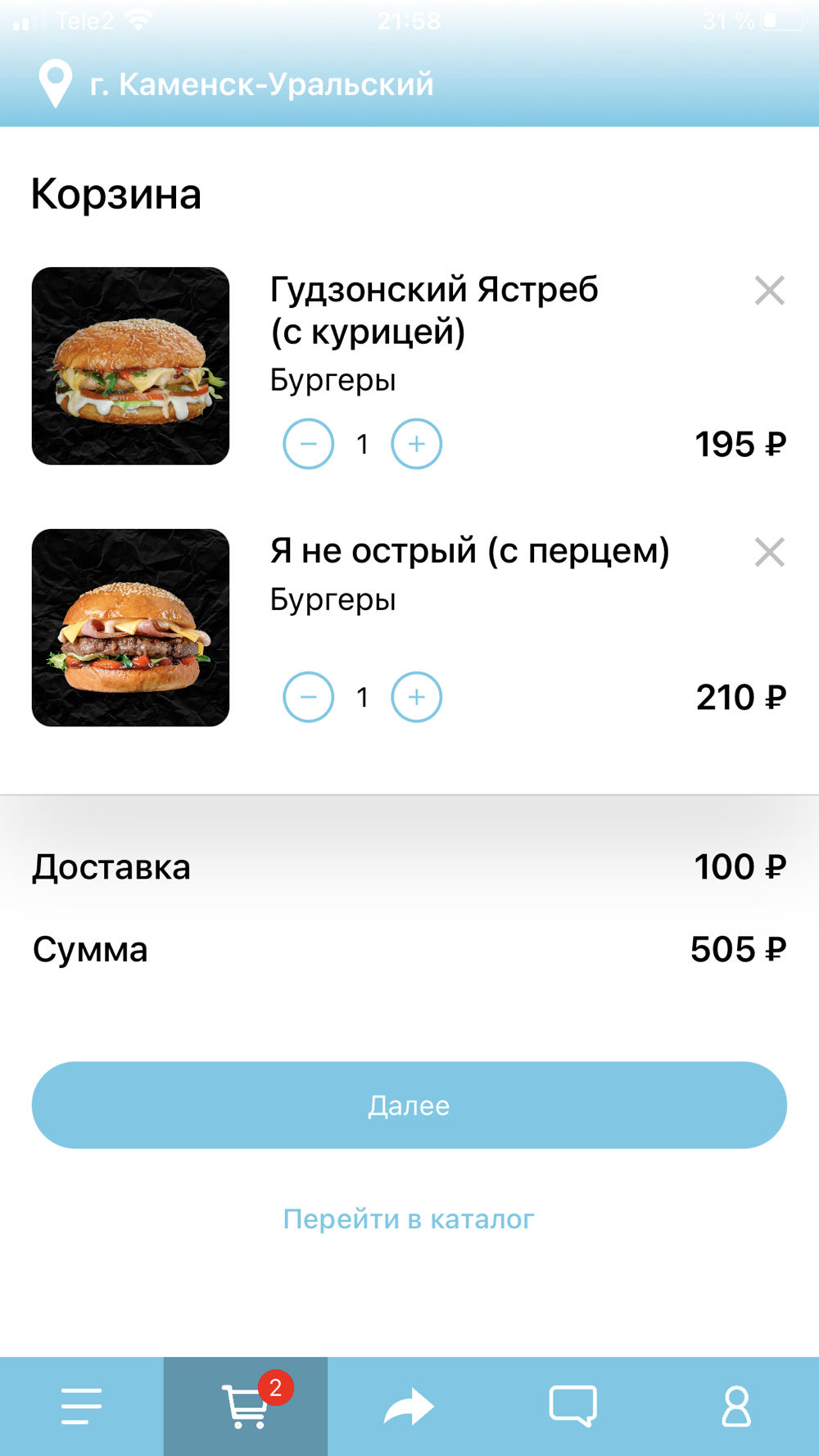Image resolution: width=819 pixels, height=1456 pixels.
Task: Change city Каменск-Уральский location
Action: pyautogui.click(x=238, y=84)
